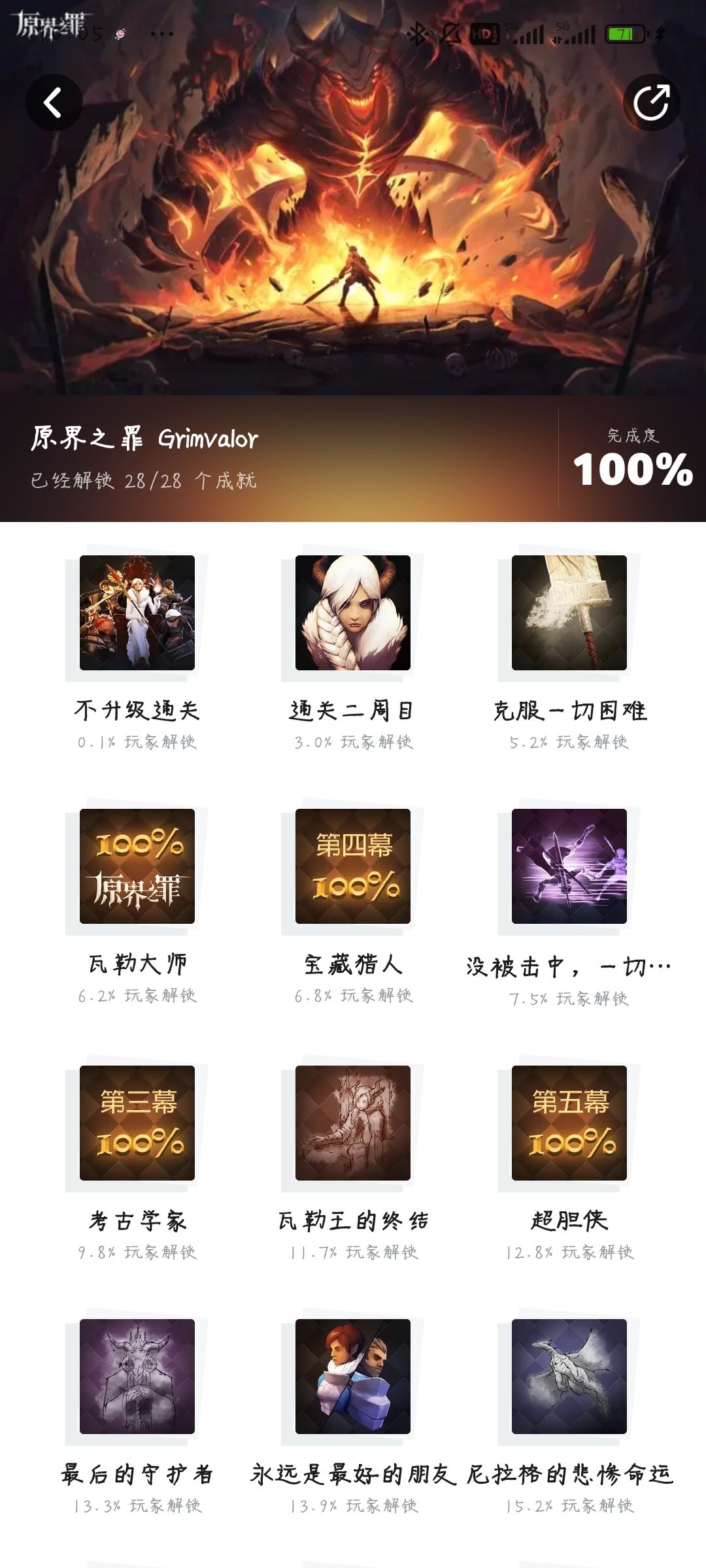Viewport: 706px width, 1568px height.
Task: Click the back arrow at top left
Action: click(x=55, y=103)
